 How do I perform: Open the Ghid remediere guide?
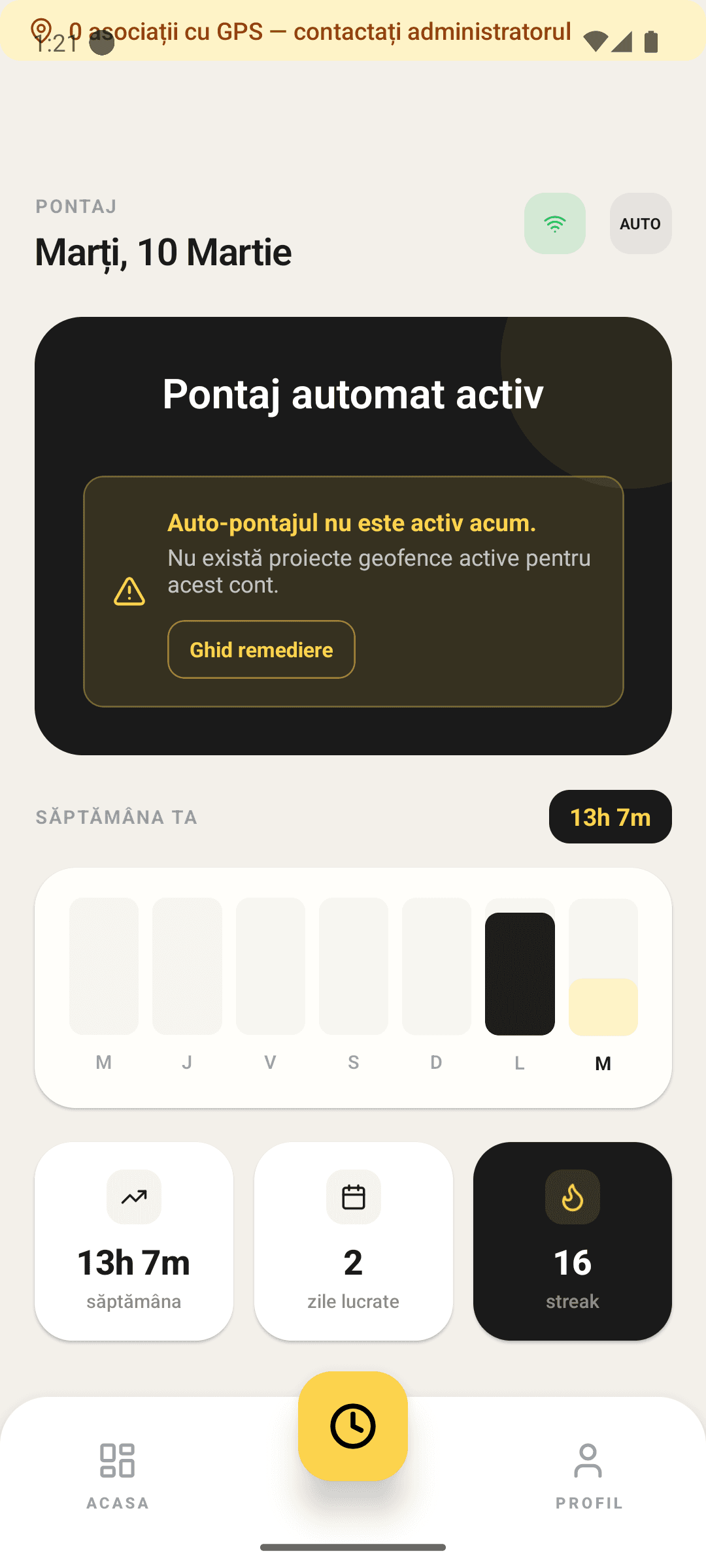[x=261, y=649]
